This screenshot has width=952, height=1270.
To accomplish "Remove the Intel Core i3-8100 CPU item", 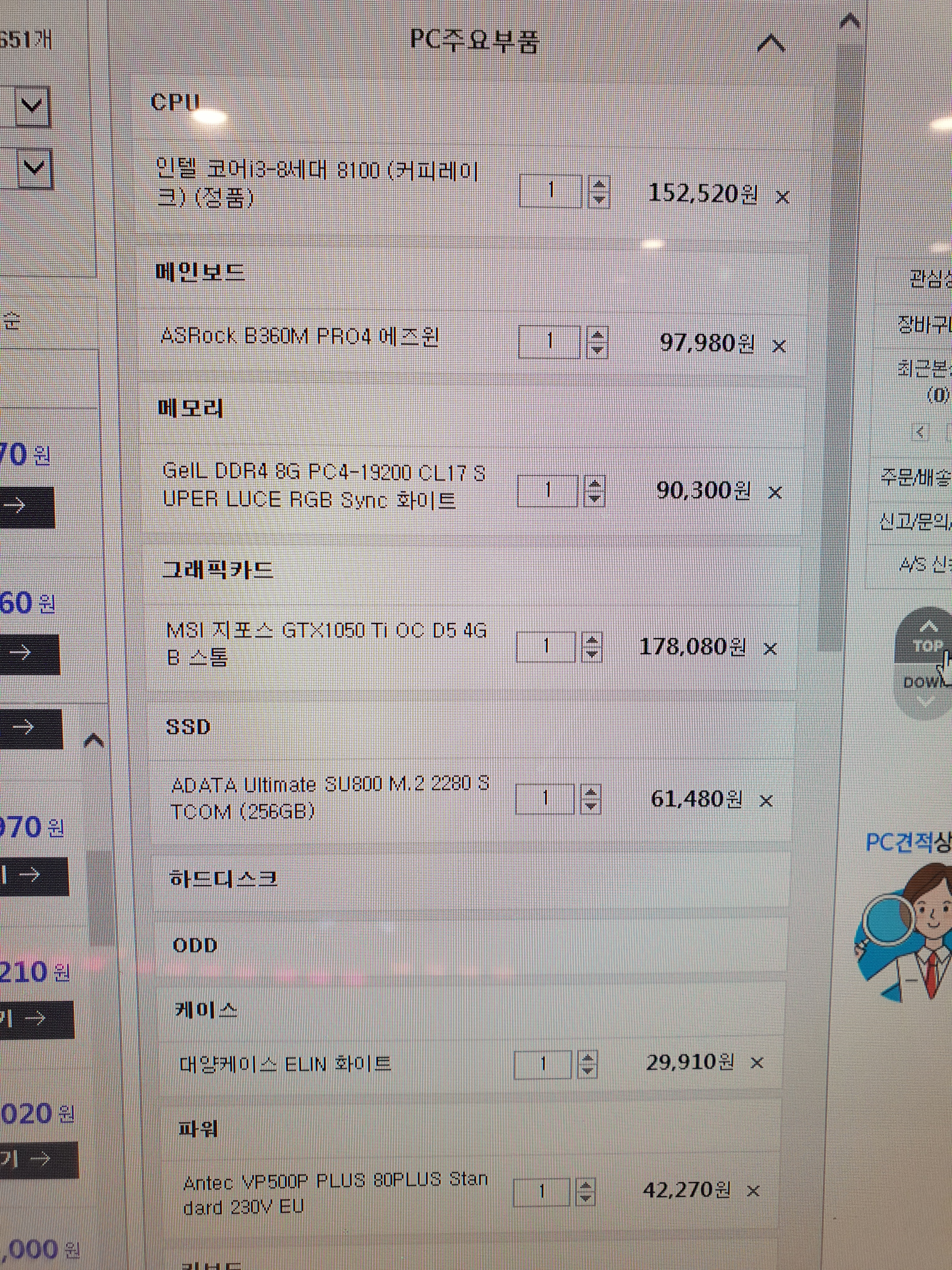I will pyautogui.click(x=782, y=197).
